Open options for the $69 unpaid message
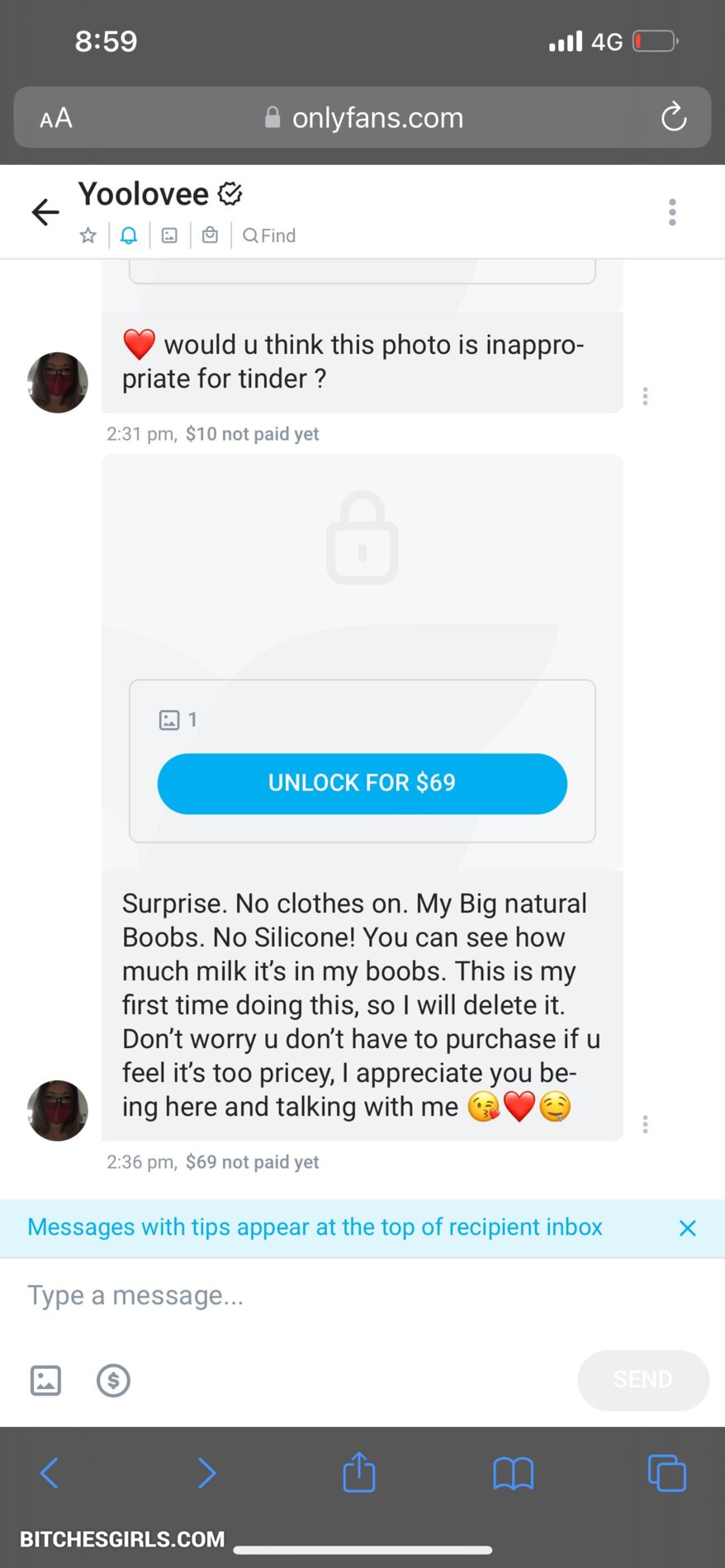725x1568 pixels. pos(645,1124)
